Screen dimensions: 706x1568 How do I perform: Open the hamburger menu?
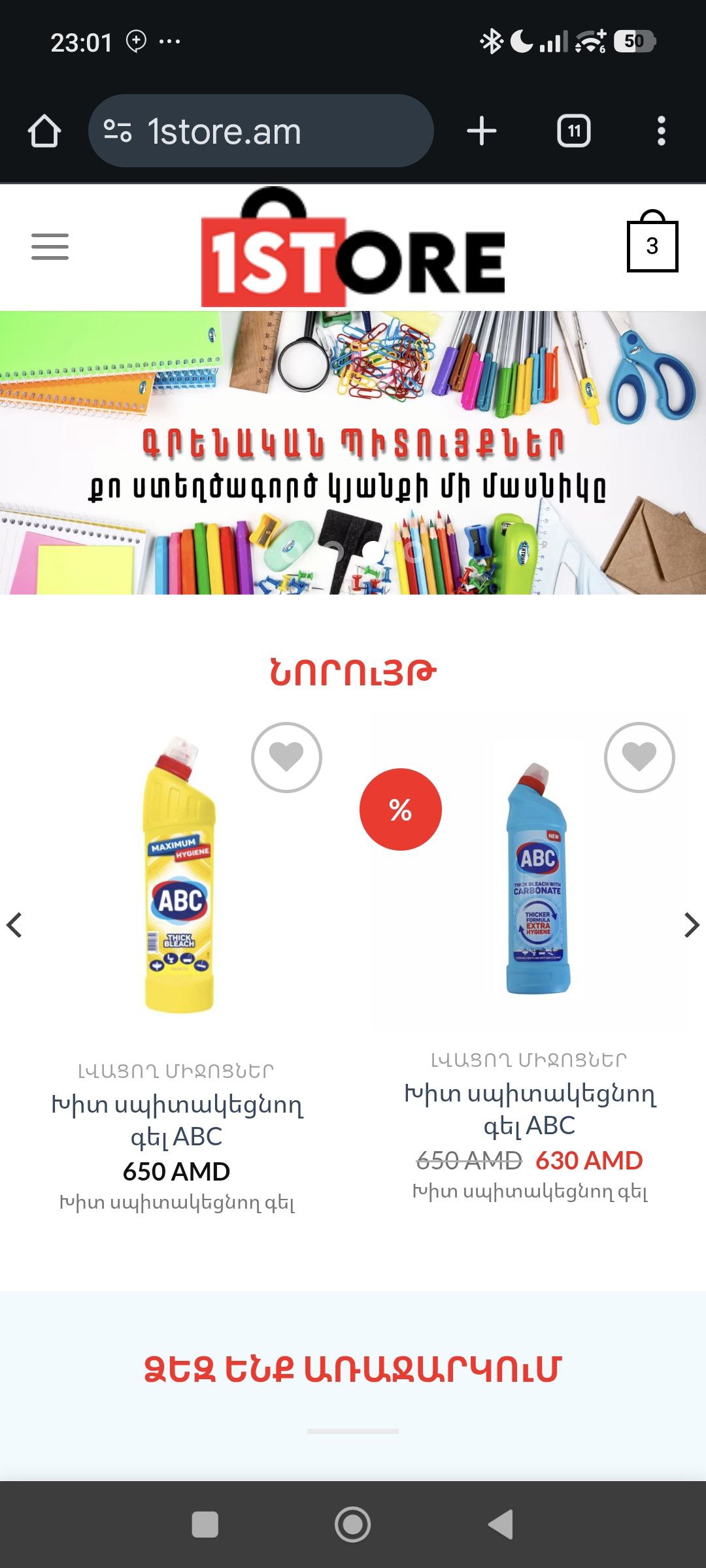pos(50,246)
